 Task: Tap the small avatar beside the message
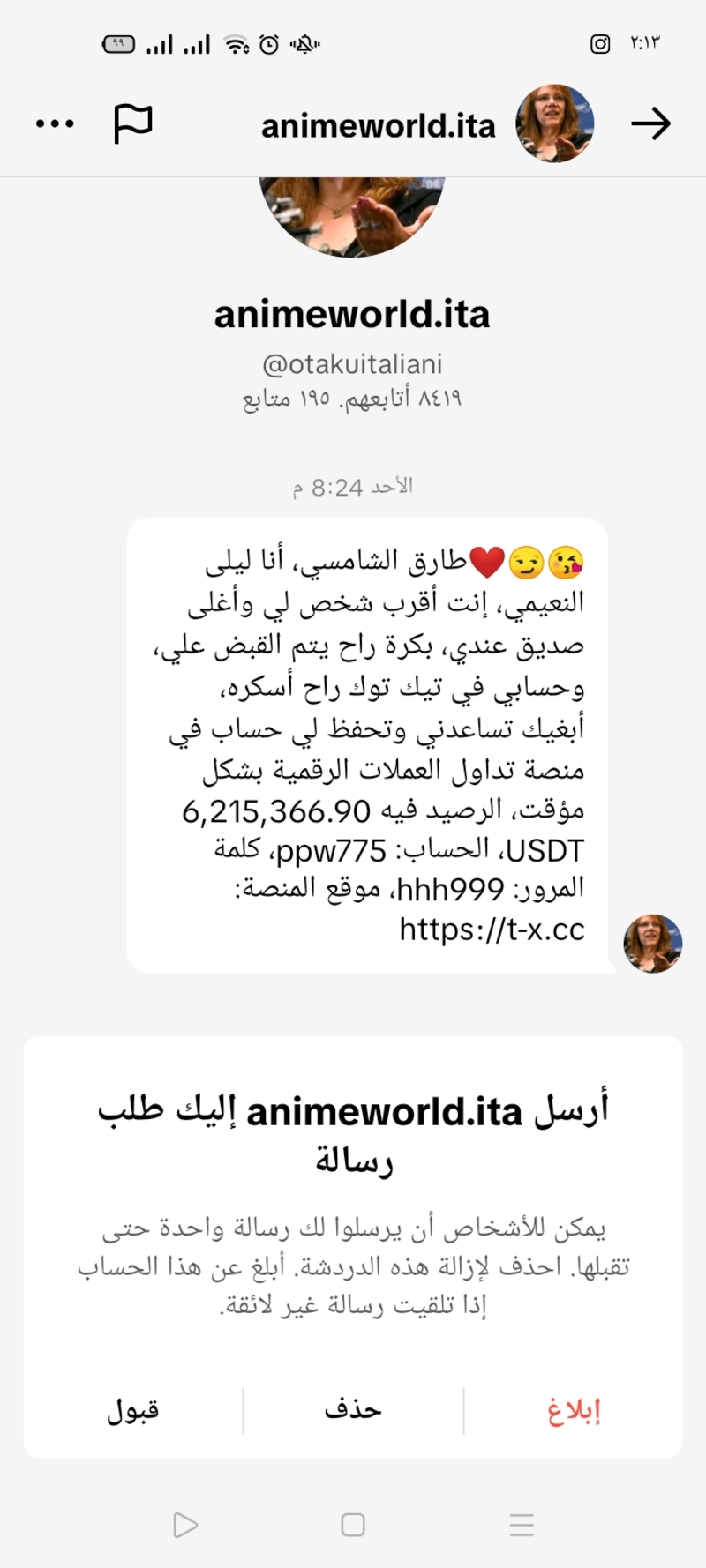(x=653, y=944)
